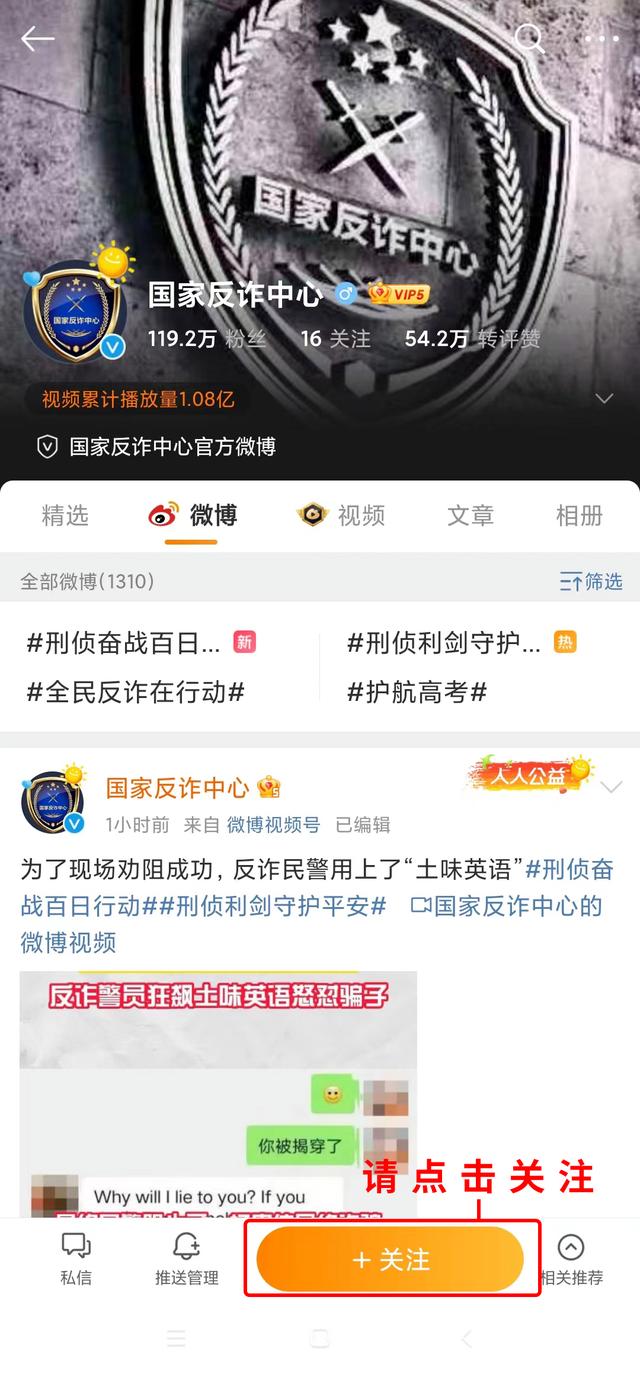The width and height of the screenshot is (640, 1377).
Task: Open the post's dropdown arrow menu
Action: click(x=611, y=788)
